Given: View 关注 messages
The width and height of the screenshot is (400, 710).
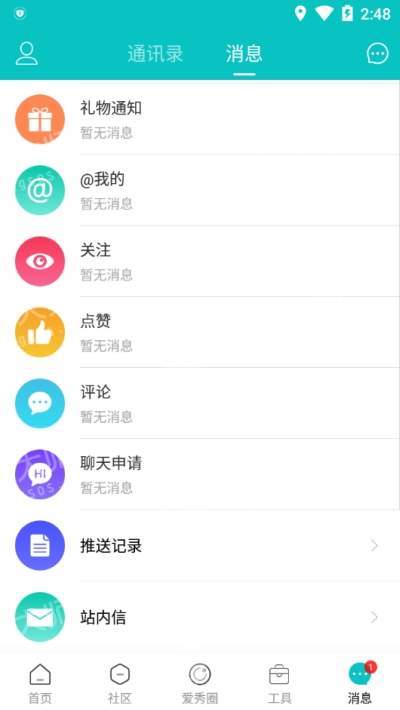Looking at the screenshot, I should click(x=200, y=261).
